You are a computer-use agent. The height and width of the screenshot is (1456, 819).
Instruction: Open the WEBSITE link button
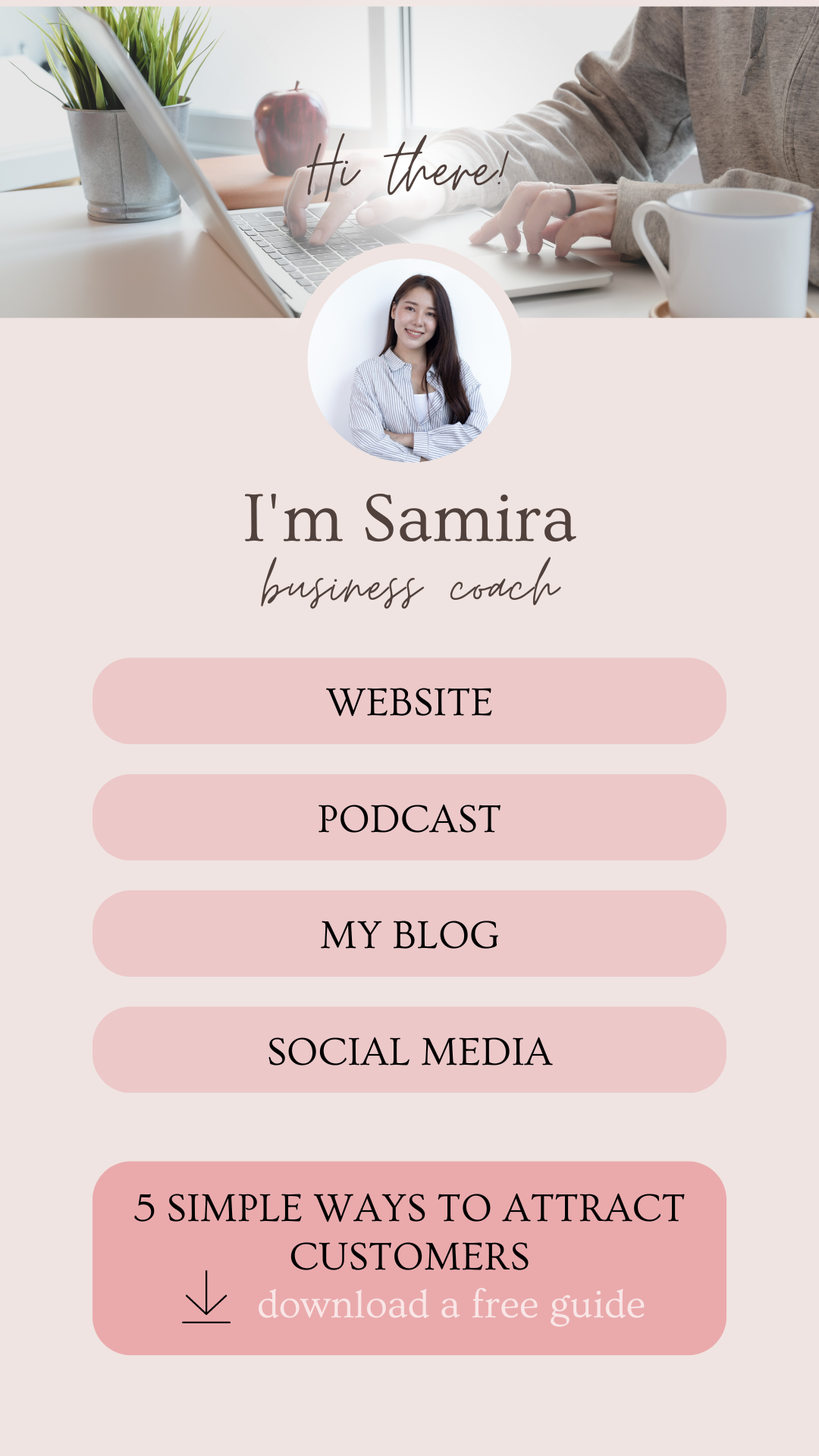tap(409, 701)
